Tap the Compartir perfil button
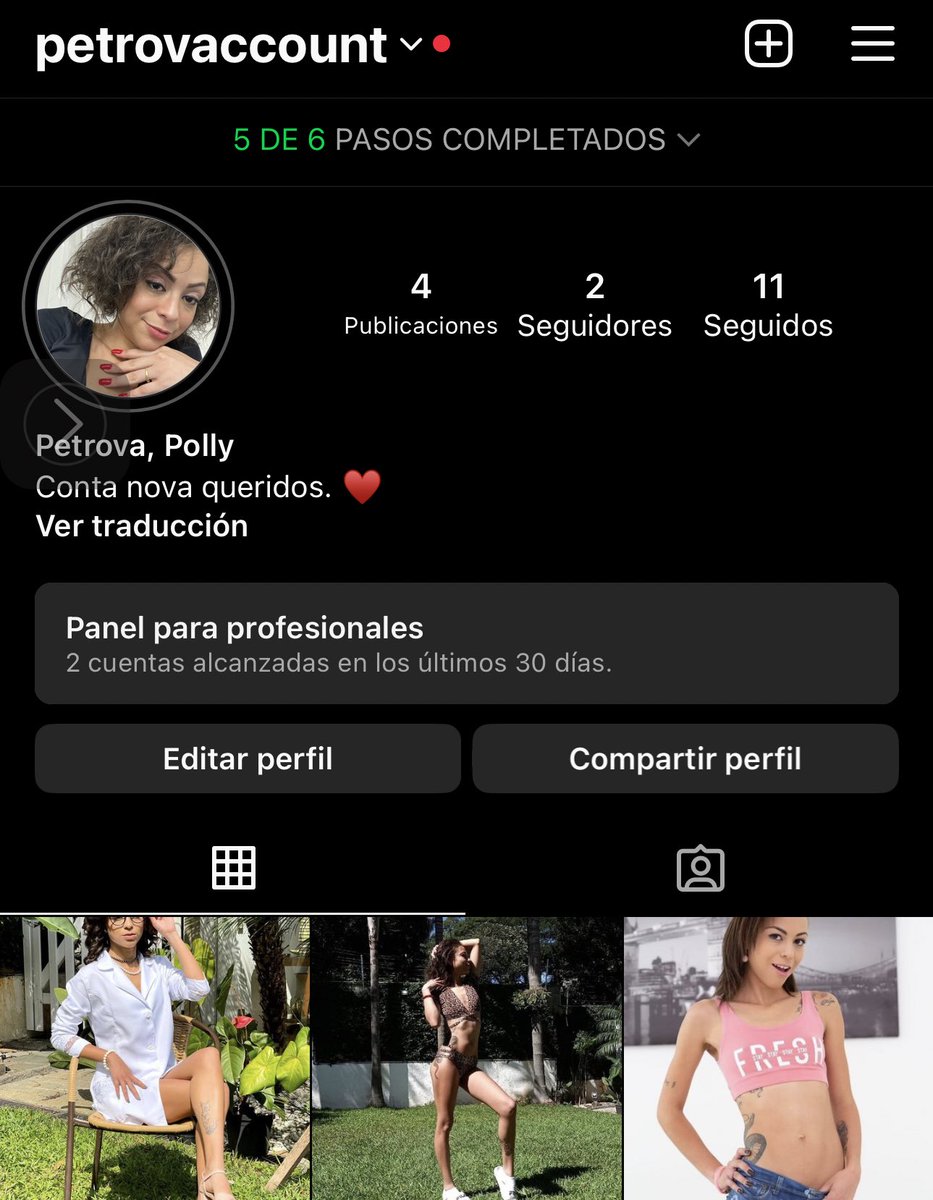 tap(685, 759)
